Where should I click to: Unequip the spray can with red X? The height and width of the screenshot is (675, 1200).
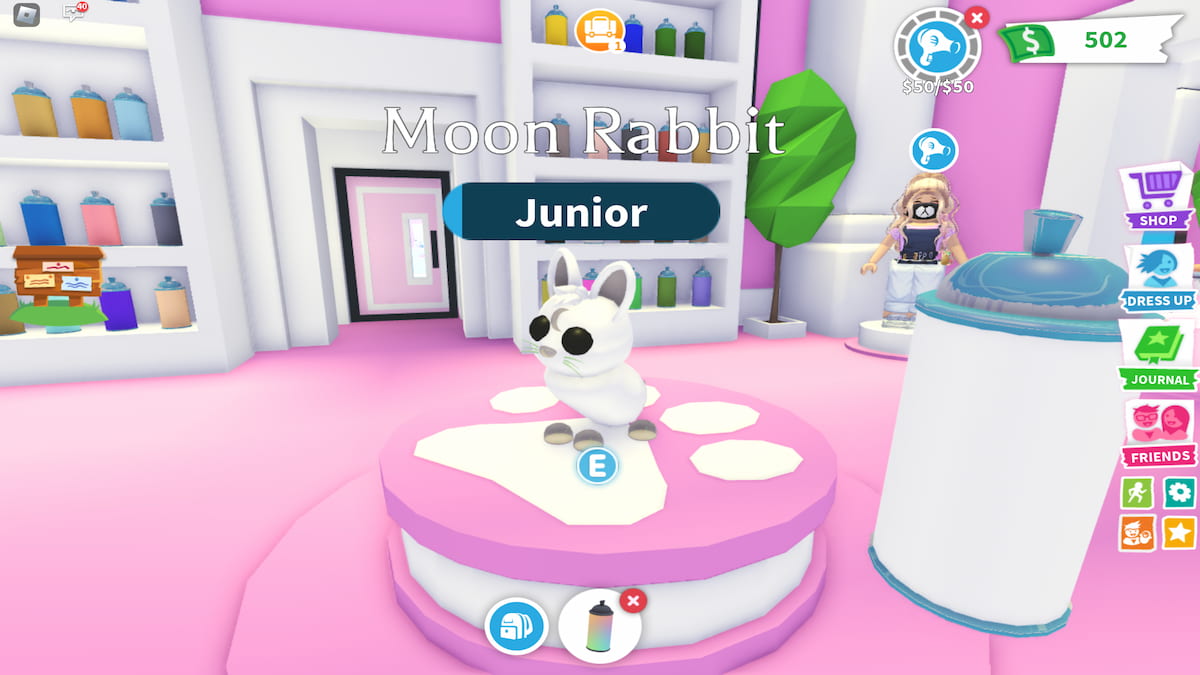tap(633, 600)
